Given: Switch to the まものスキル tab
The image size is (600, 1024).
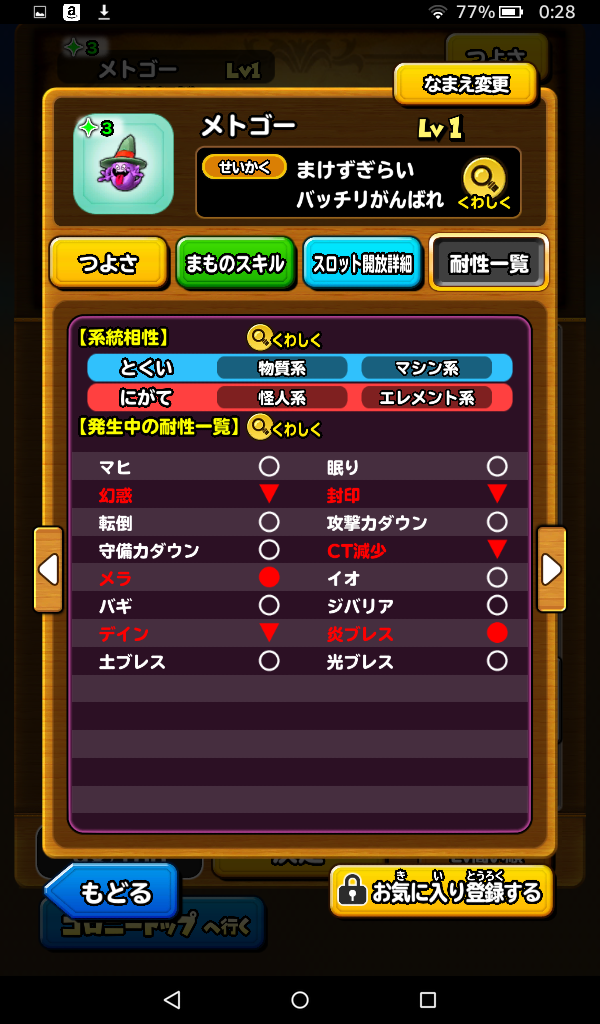Looking at the screenshot, I should click(x=235, y=264).
